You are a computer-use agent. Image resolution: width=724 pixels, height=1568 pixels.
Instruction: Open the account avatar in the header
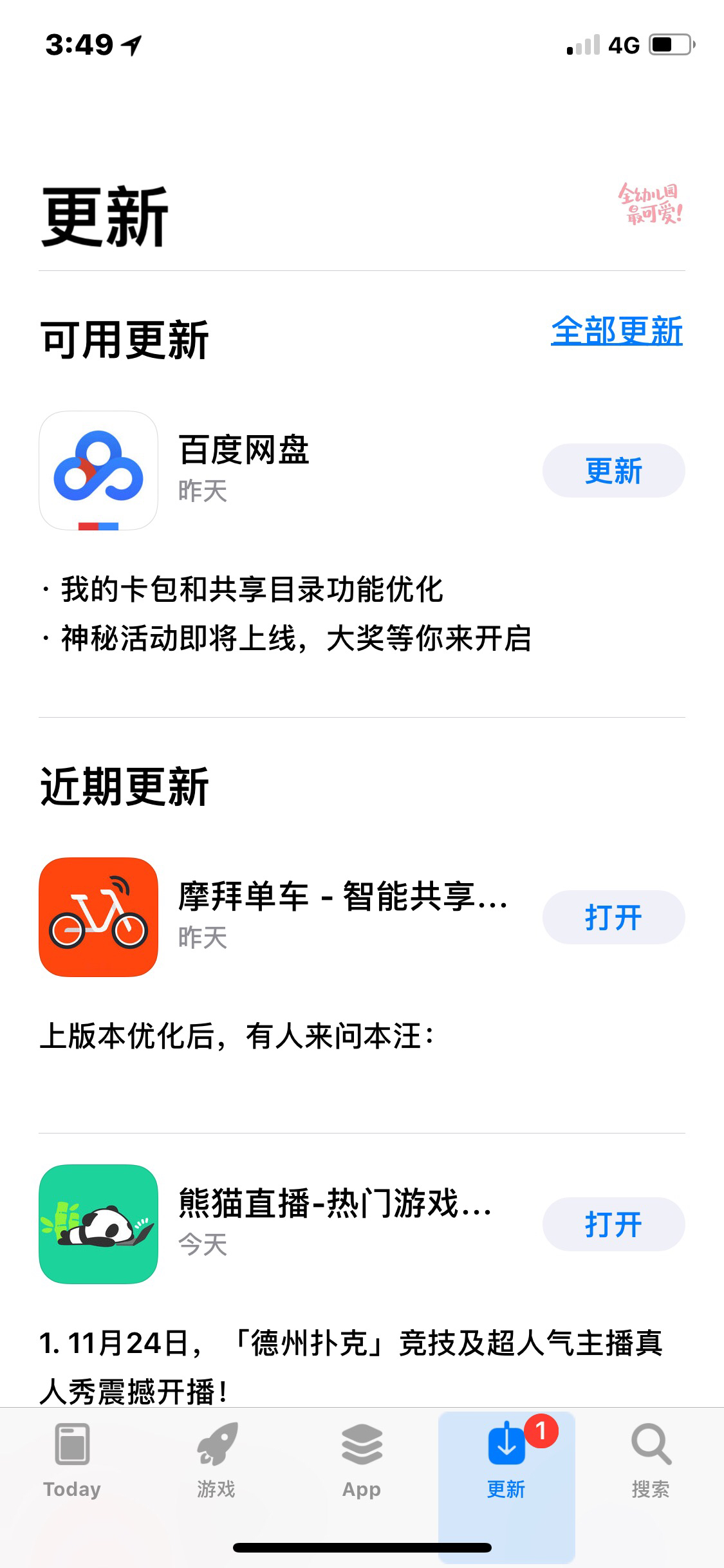pos(650,204)
